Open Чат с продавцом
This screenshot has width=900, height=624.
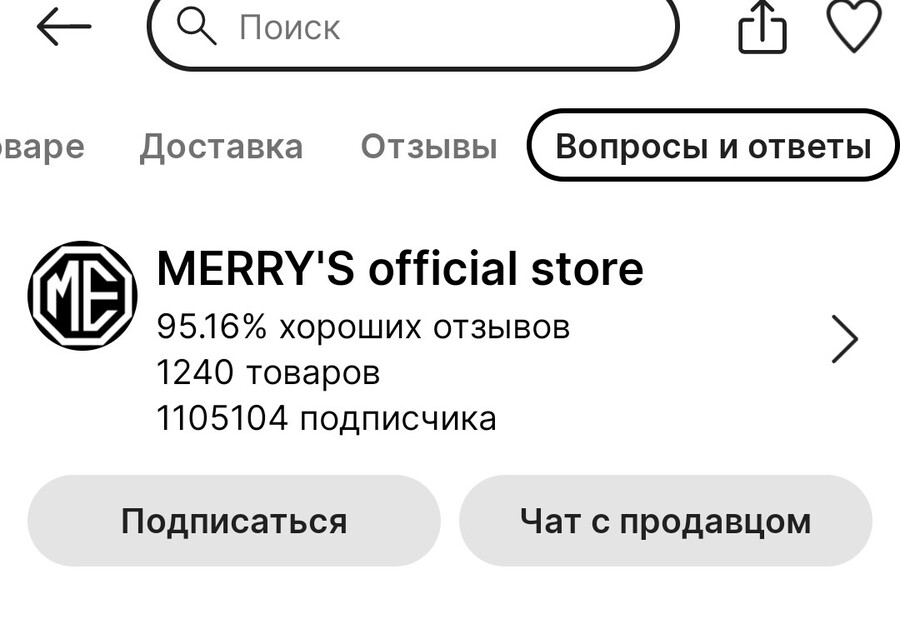[x=665, y=521]
